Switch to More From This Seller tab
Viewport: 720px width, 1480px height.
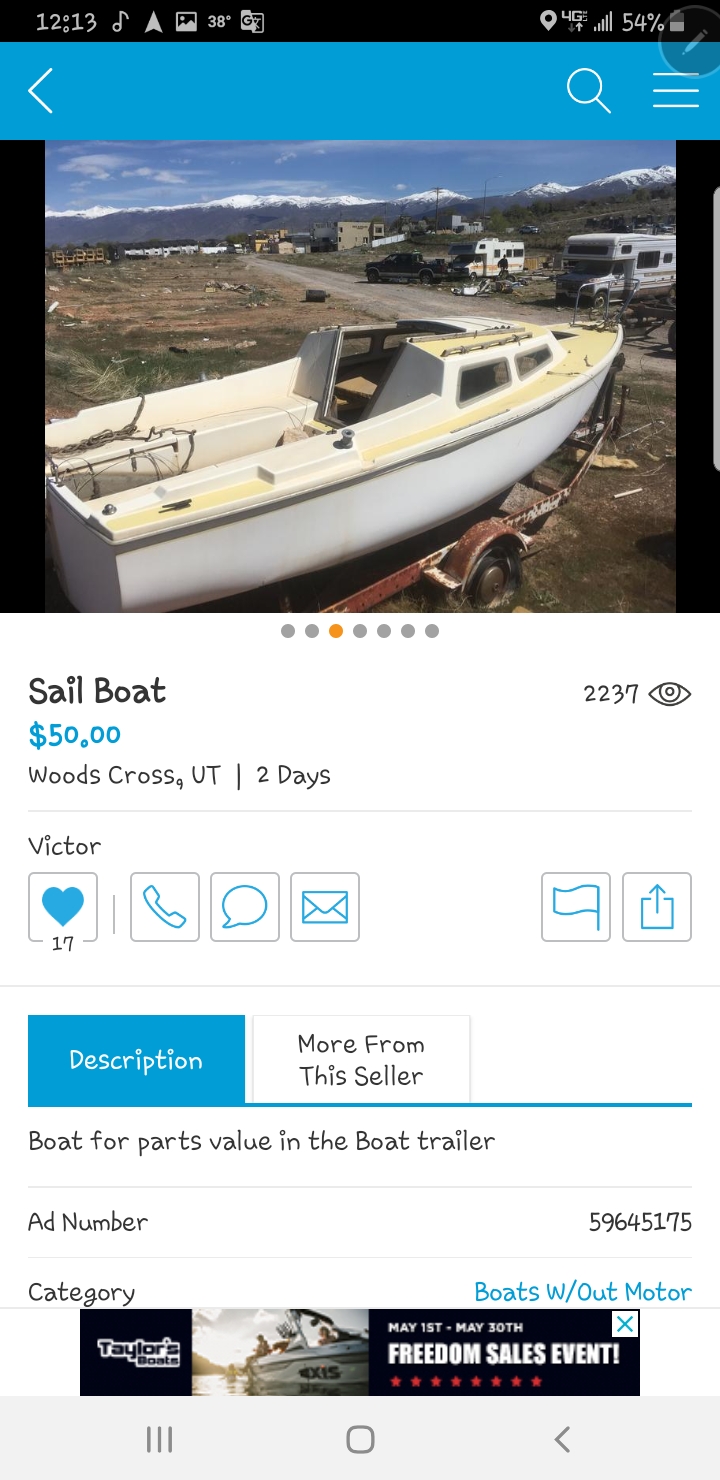coord(361,1060)
